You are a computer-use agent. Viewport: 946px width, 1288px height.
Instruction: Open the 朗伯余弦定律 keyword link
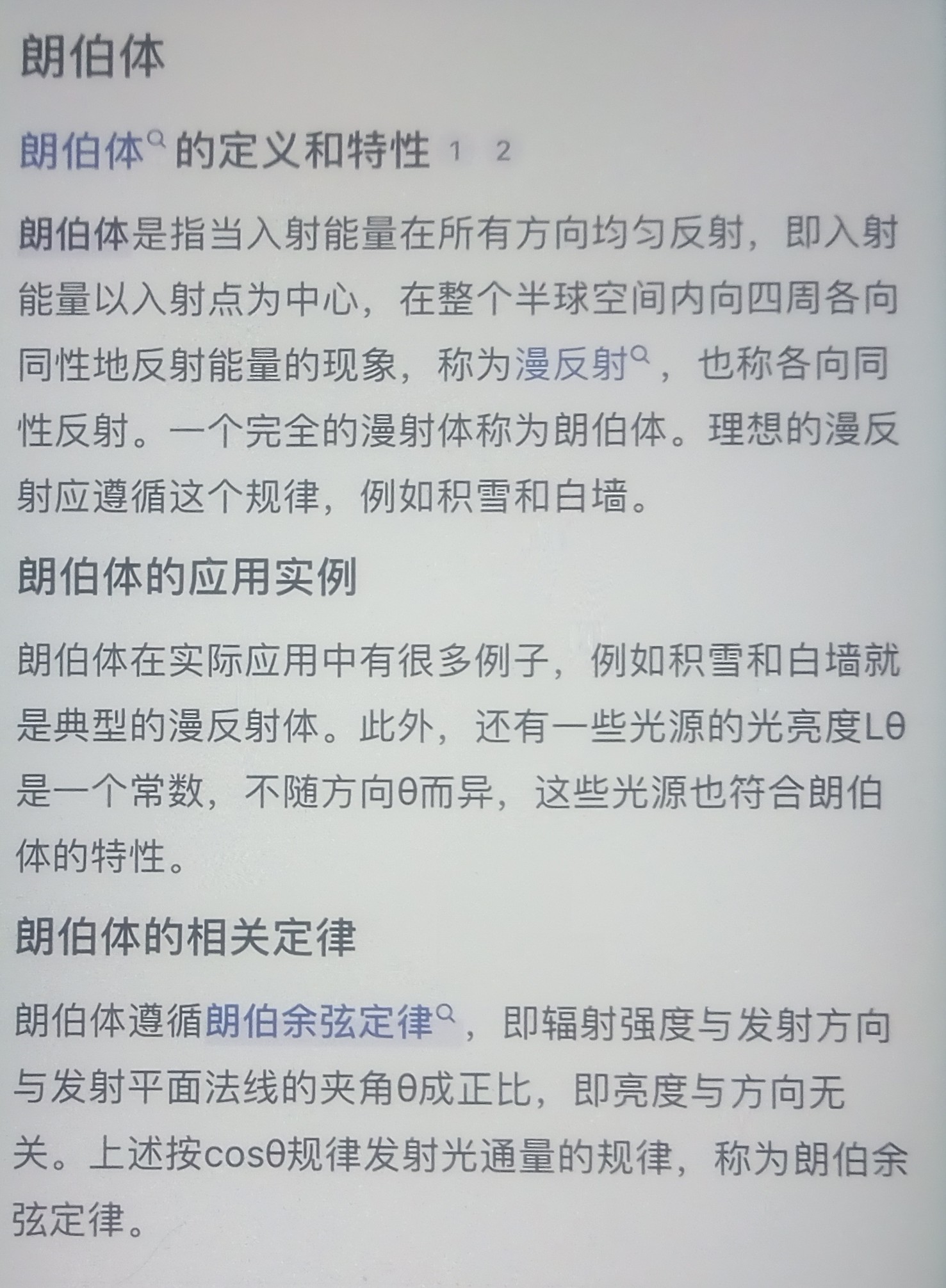[319, 1023]
